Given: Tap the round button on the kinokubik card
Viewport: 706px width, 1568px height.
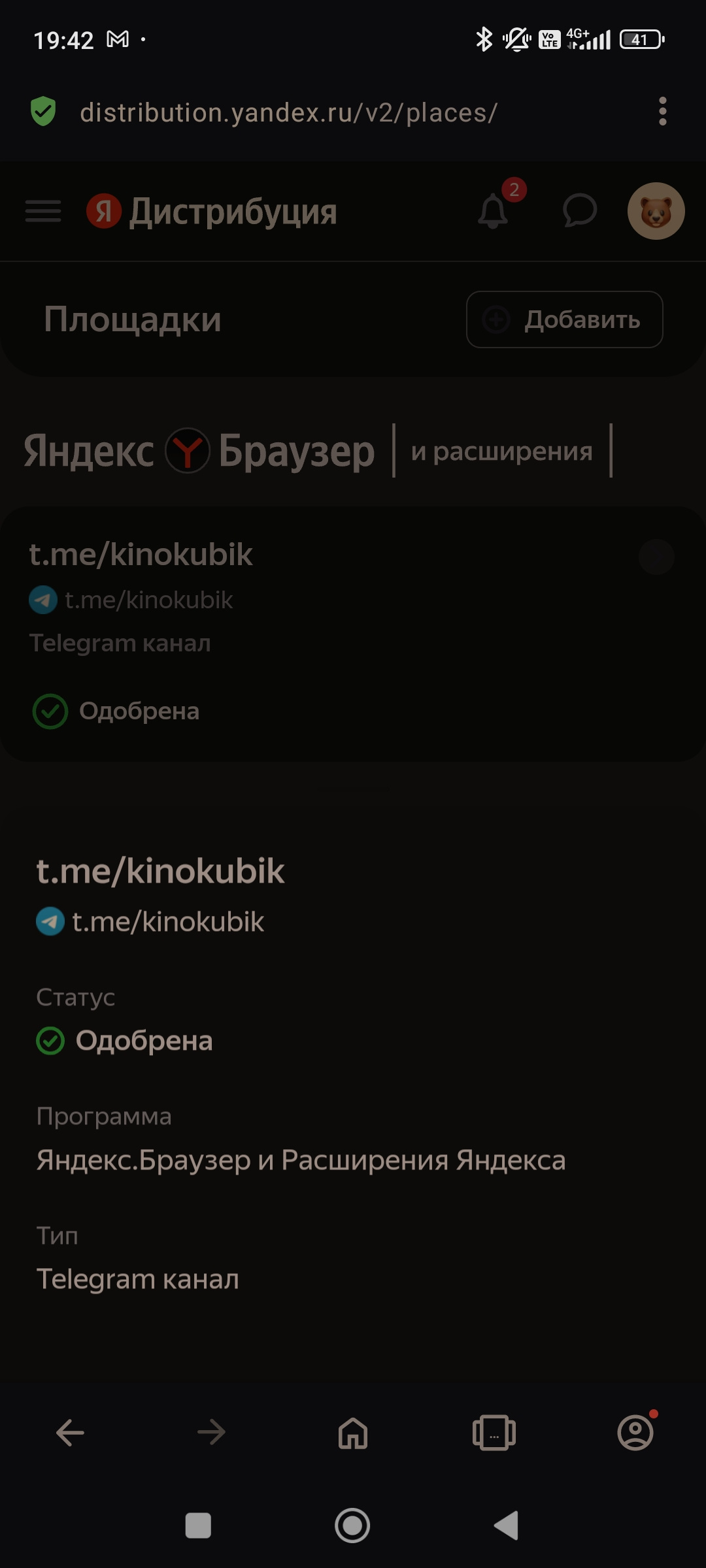Looking at the screenshot, I should click(656, 557).
